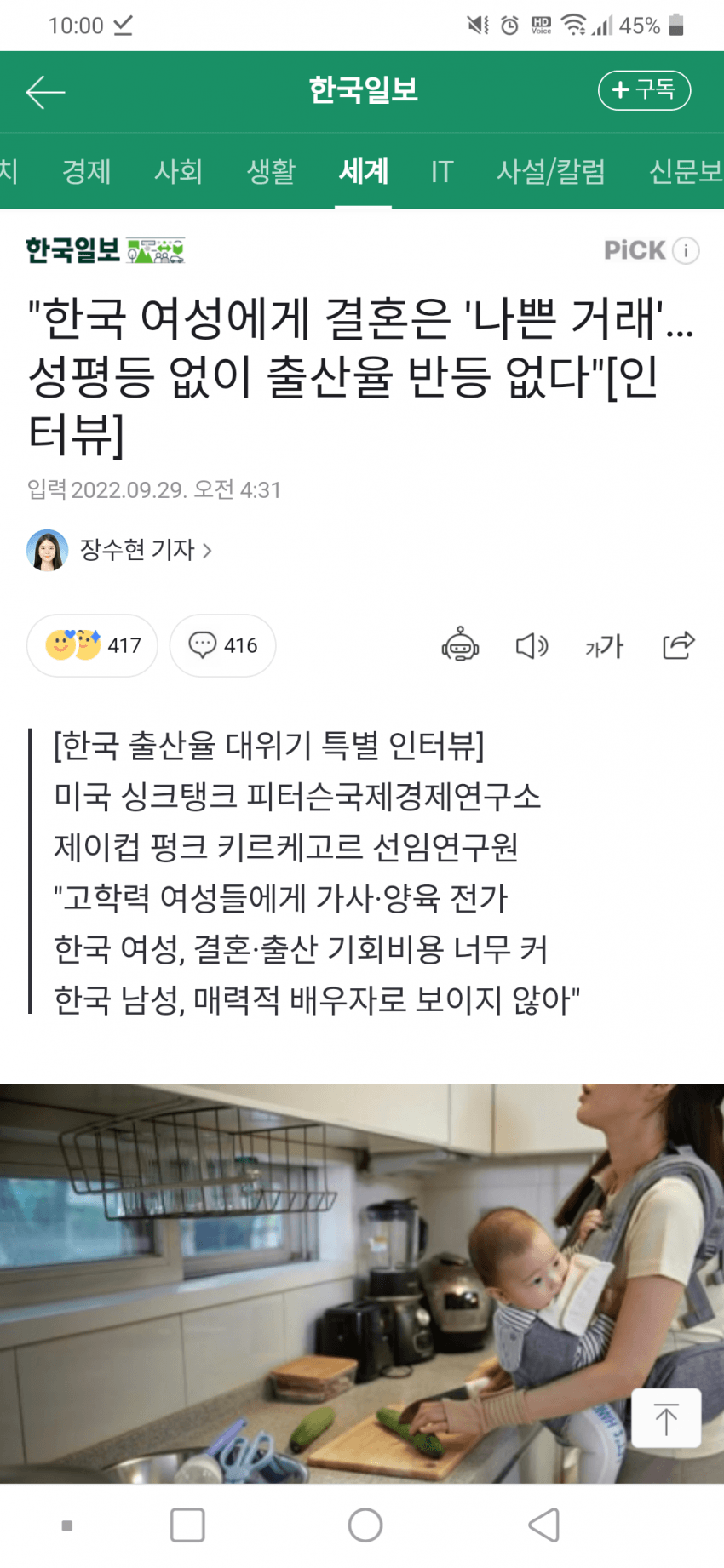Select the IT tab
Viewport: 724px width, 1568px height.
point(441,172)
